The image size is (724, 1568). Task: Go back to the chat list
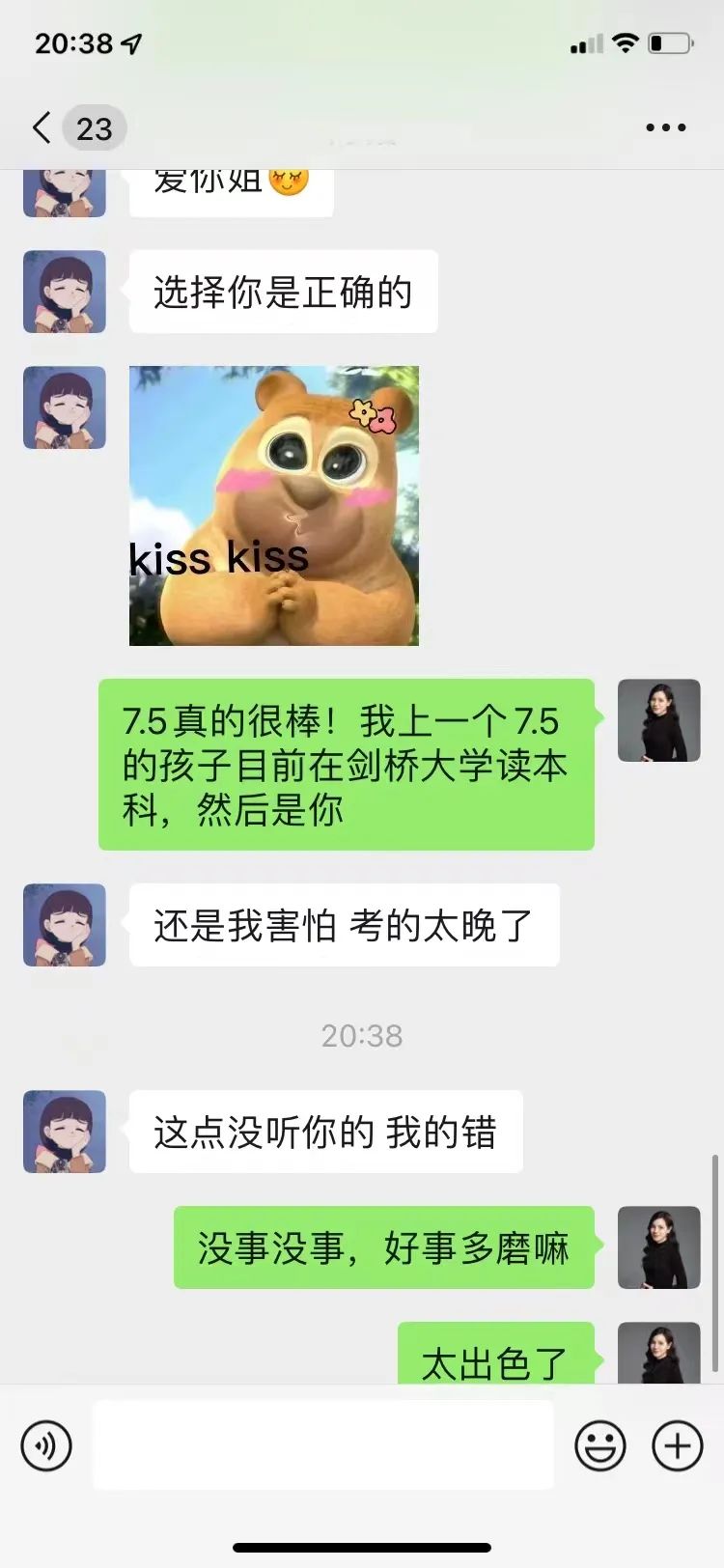(x=42, y=127)
